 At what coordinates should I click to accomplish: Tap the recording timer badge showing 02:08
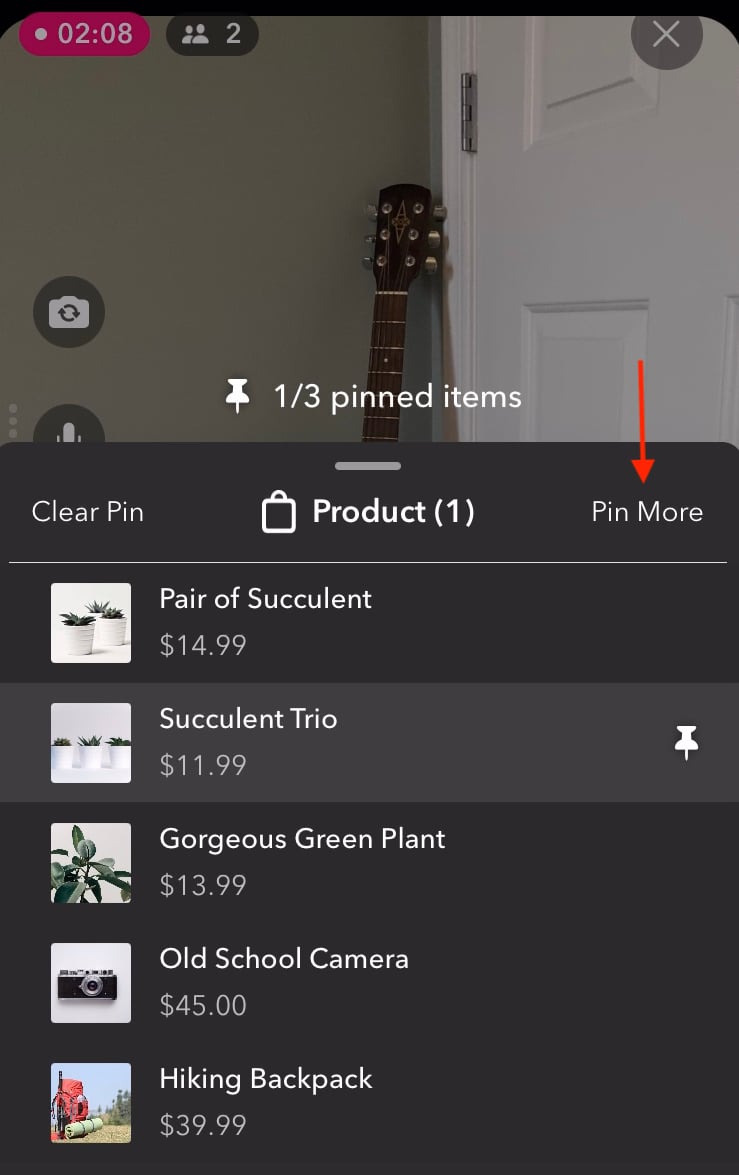pyautogui.click(x=83, y=33)
